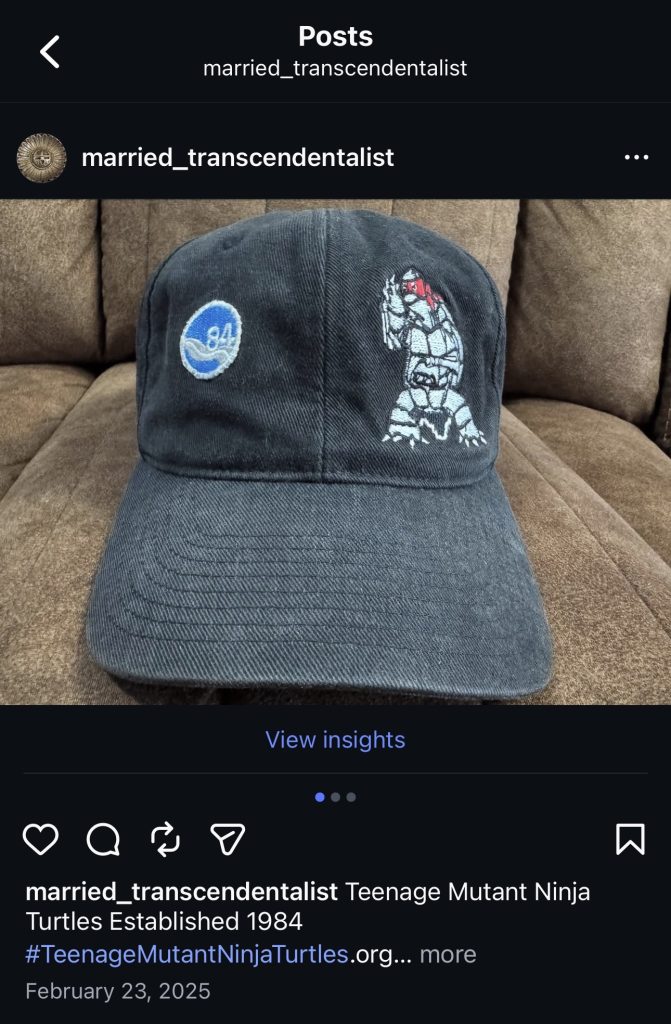This screenshot has height=1024, width=671.
Task: Open the #TeenageMutantNinjaTurtles hashtag
Action: pos(187,954)
